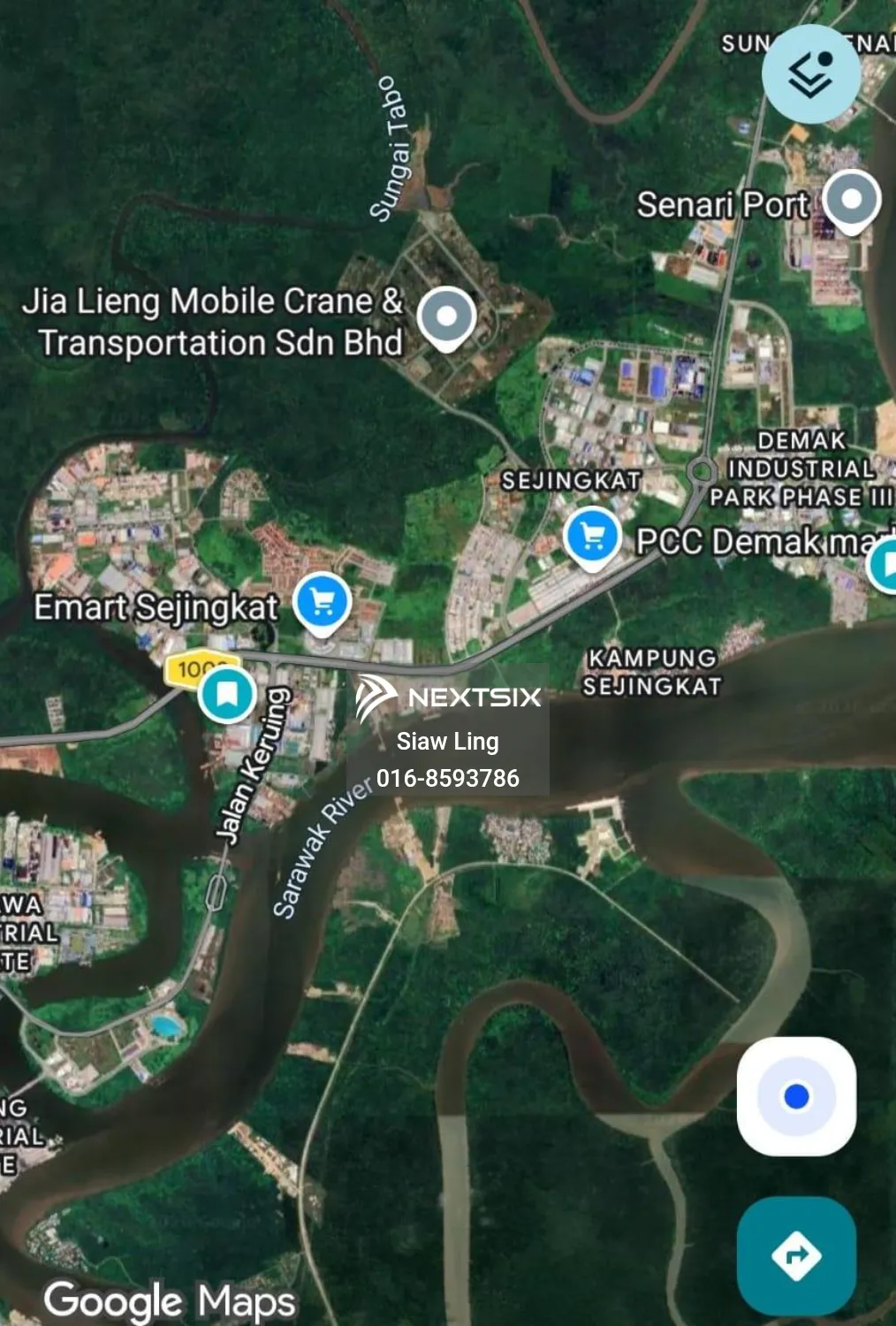This screenshot has height=1326, width=896.
Task: Tap the Jalan Keruing road label
Action: click(x=250, y=762)
